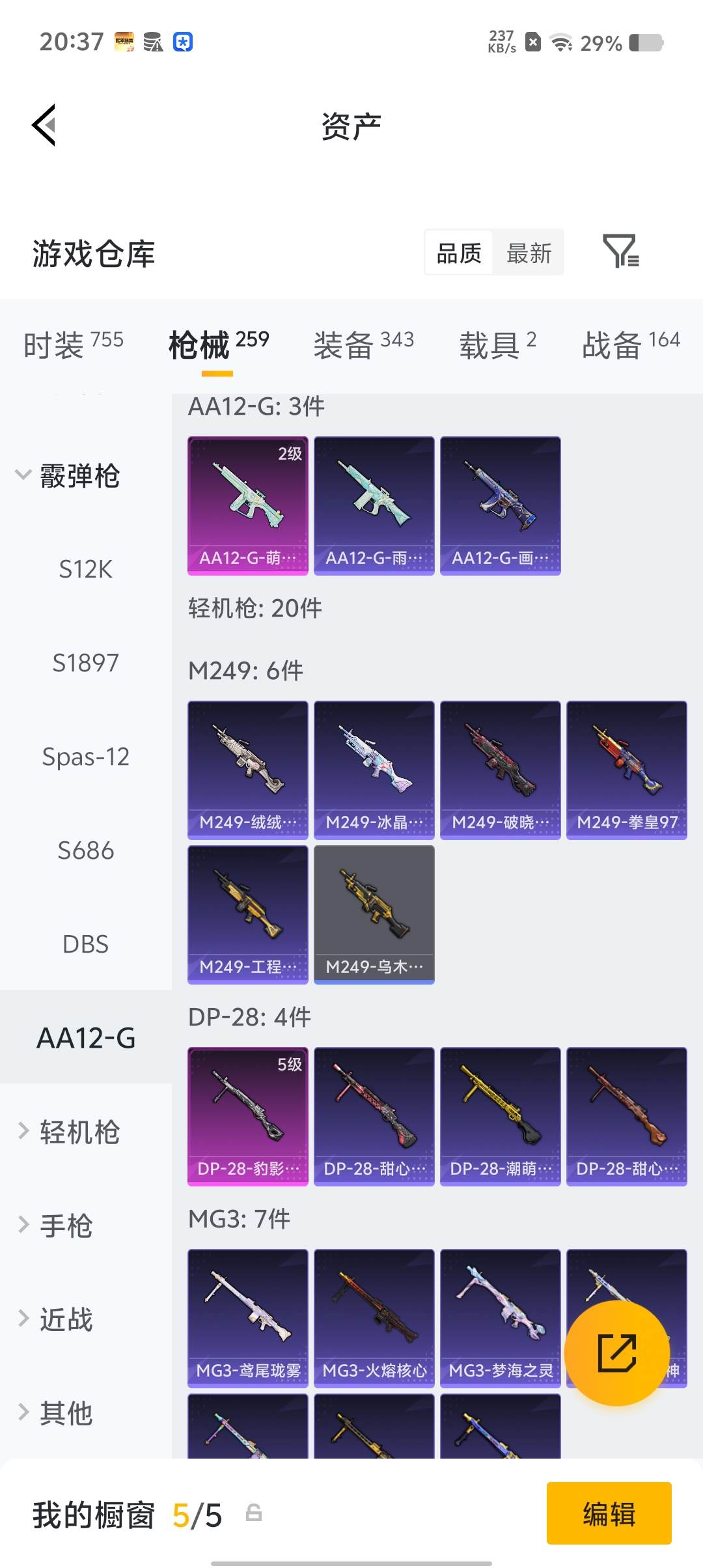The width and height of the screenshot is (703, 1568).
Task: Expand the 手枪 category
Action: tap(57, 1225)
